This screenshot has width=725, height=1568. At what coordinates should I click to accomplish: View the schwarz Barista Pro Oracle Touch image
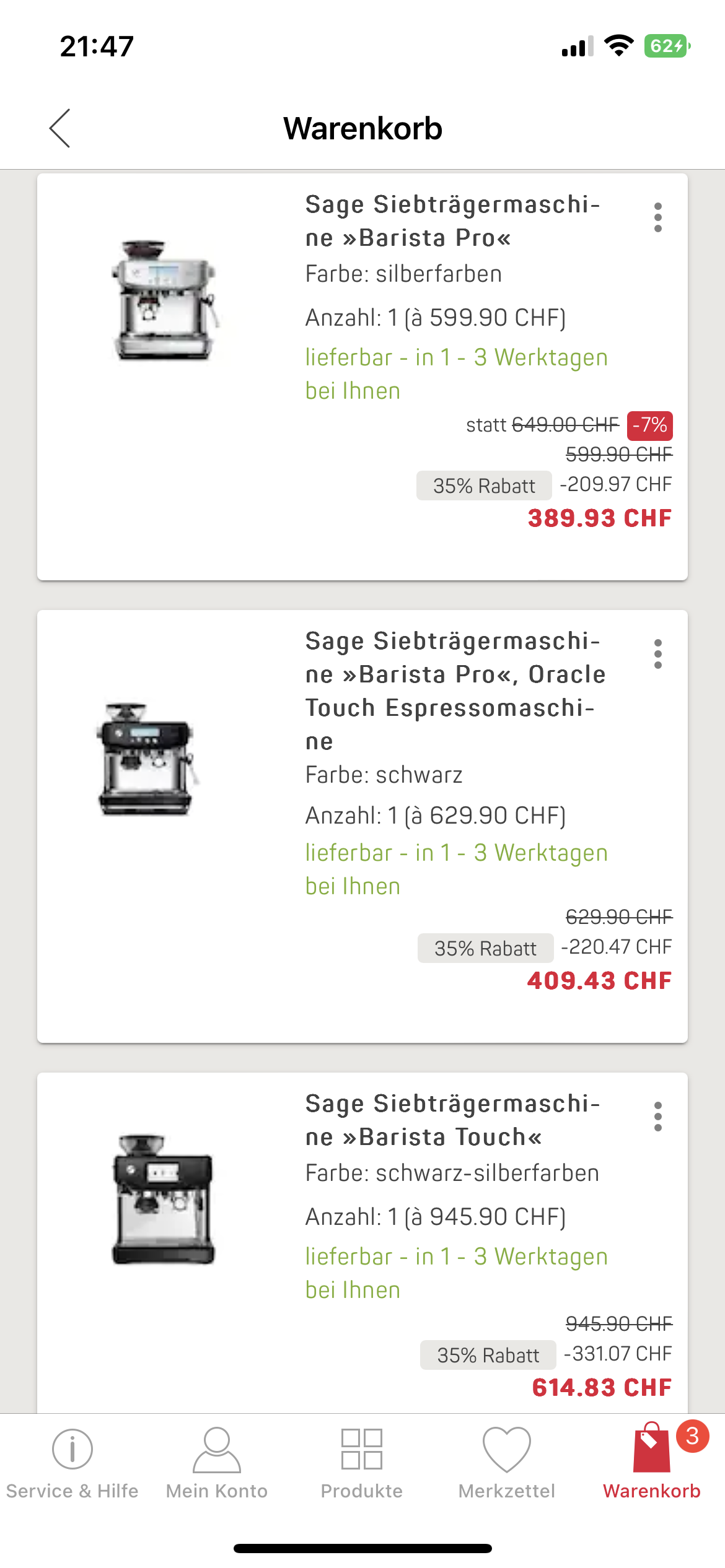(x=146, y=759)
